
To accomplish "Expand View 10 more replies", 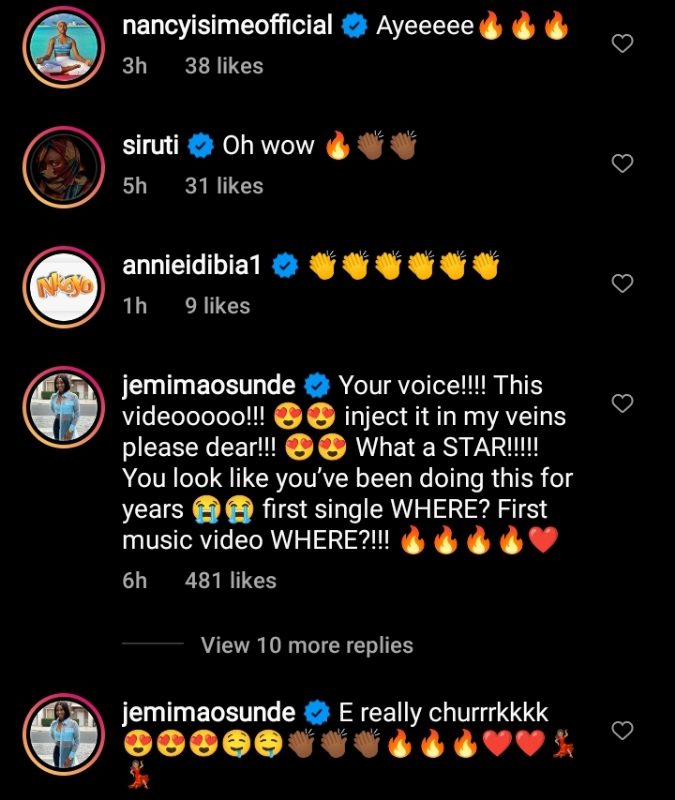I will tap(306, 645).
